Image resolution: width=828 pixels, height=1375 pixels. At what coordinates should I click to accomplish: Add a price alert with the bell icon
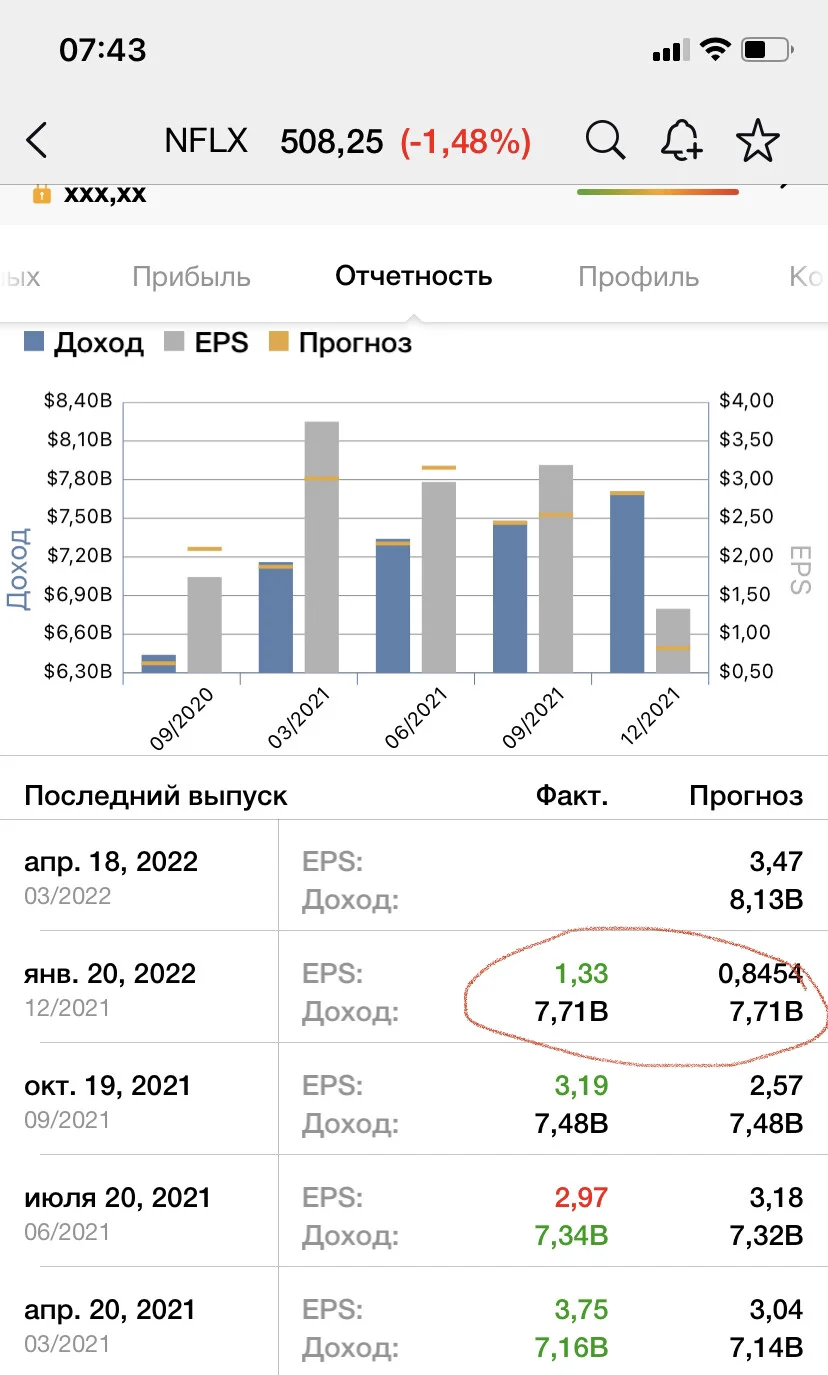tap(682, 141)
